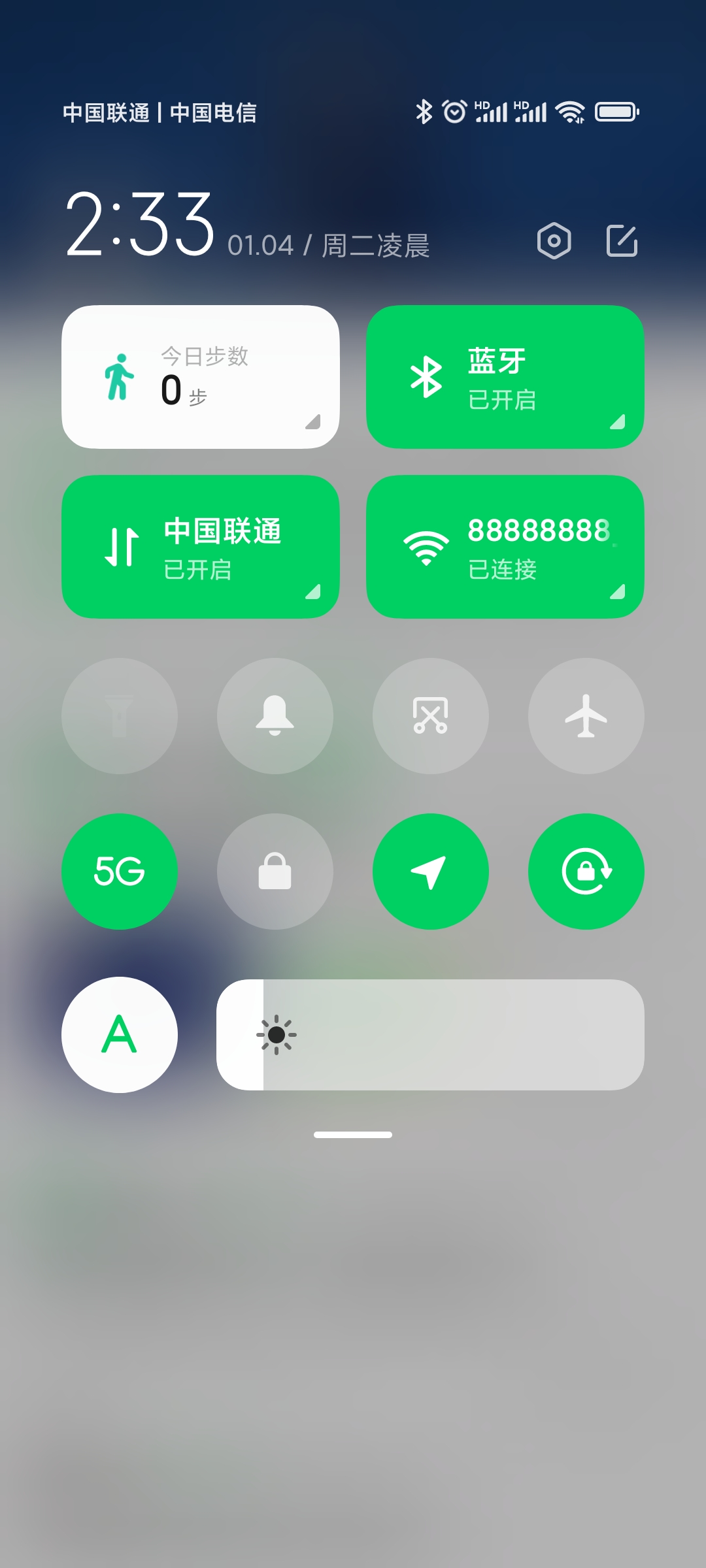Take a screenshot with the scissors icon
706x1568 pixels.
point(431,716)
